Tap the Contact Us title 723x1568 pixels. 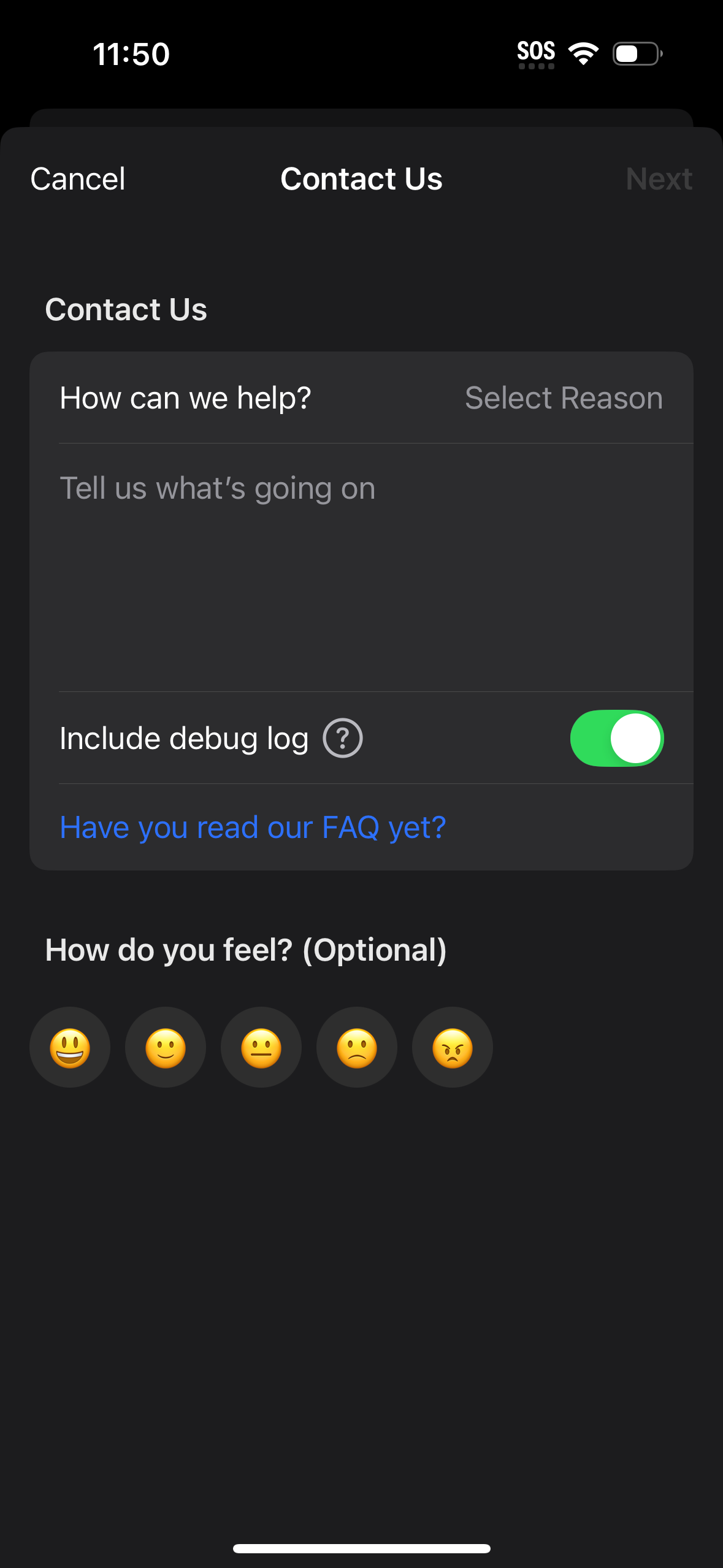(x=361, y=179)
